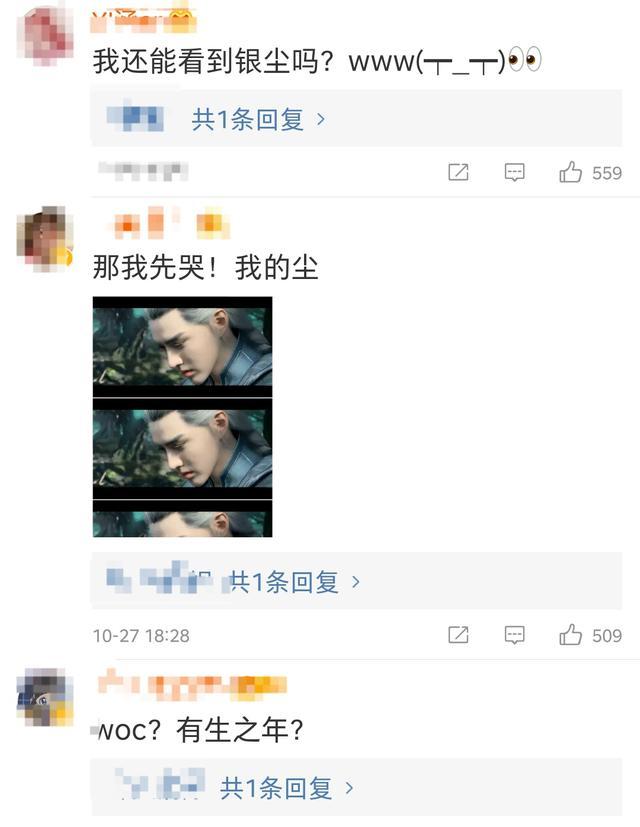Reply to the comment with 559 likes

pos(514,172)
